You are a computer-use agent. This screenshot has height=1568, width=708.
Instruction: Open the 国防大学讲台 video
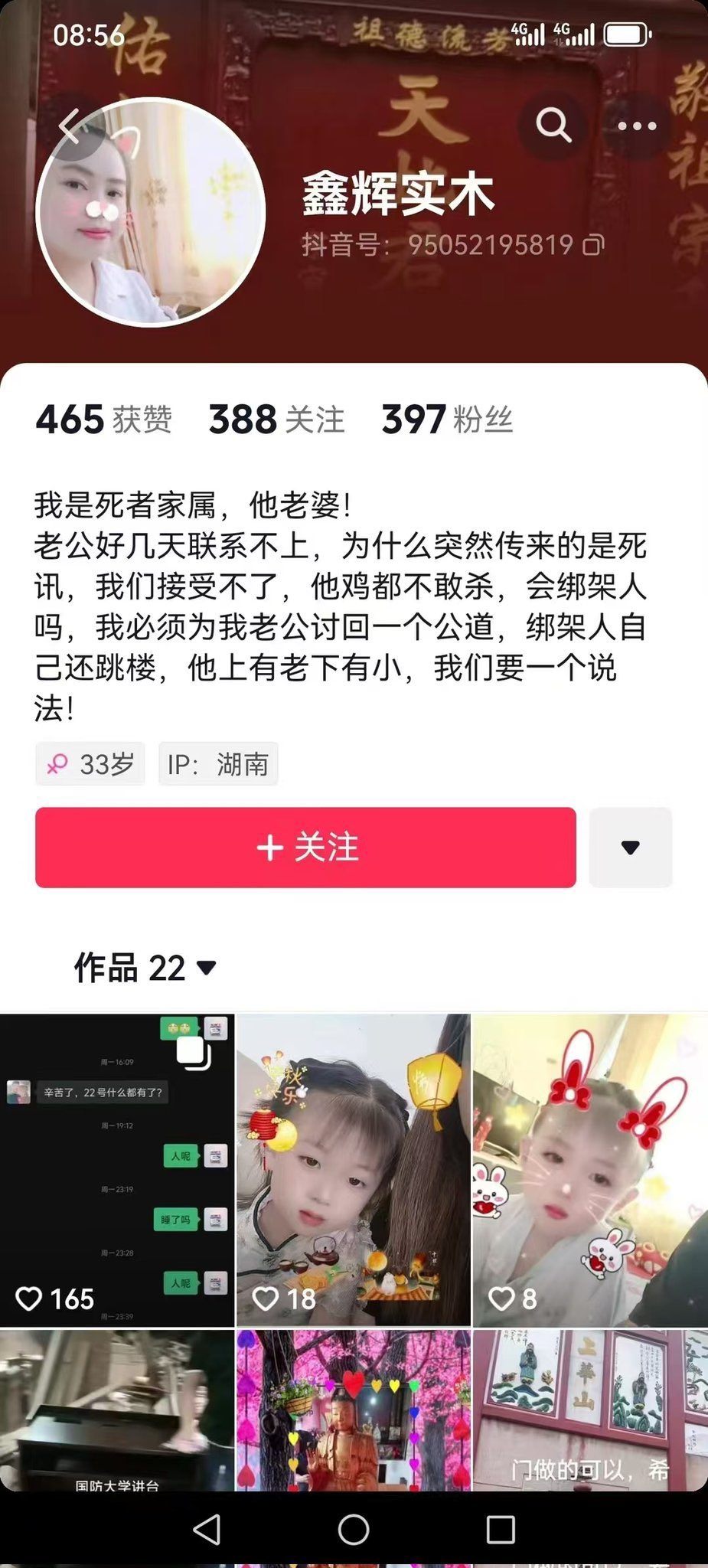point(116,1410)
